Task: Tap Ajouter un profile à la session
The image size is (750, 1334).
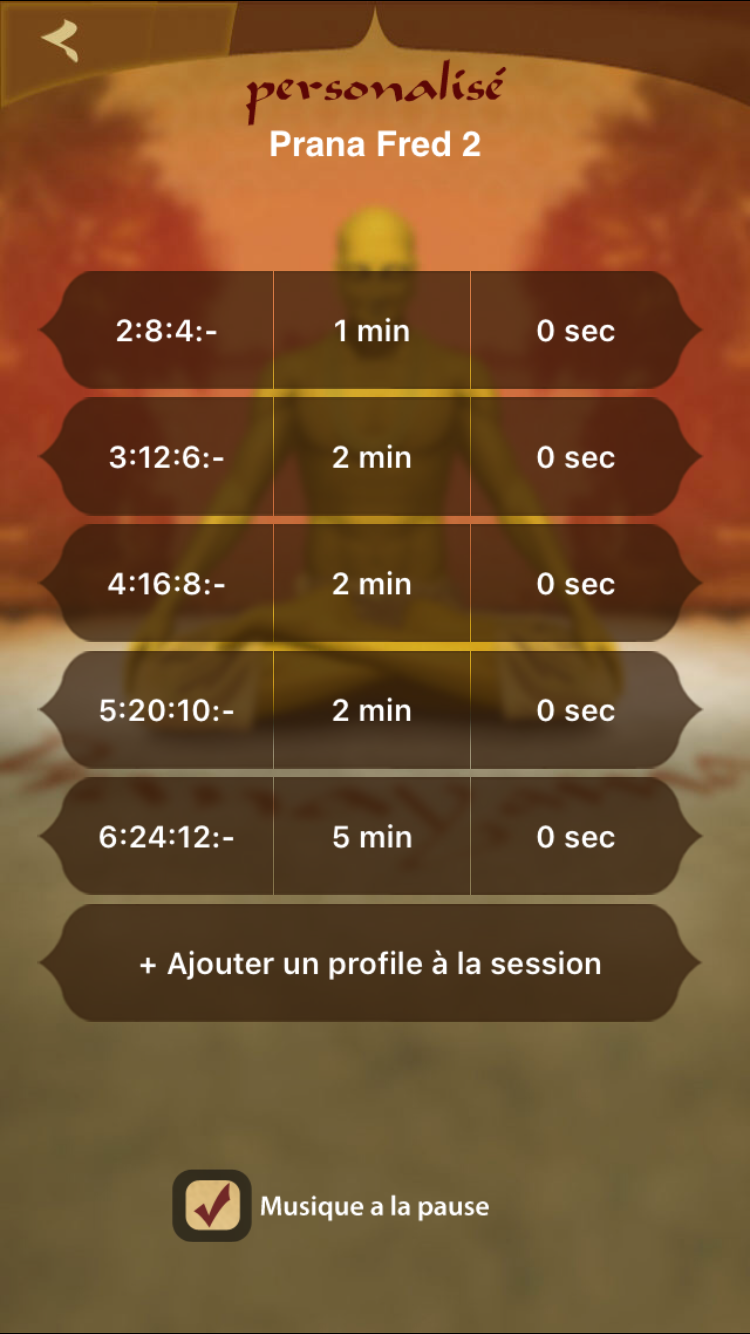Action: (371, 964)
